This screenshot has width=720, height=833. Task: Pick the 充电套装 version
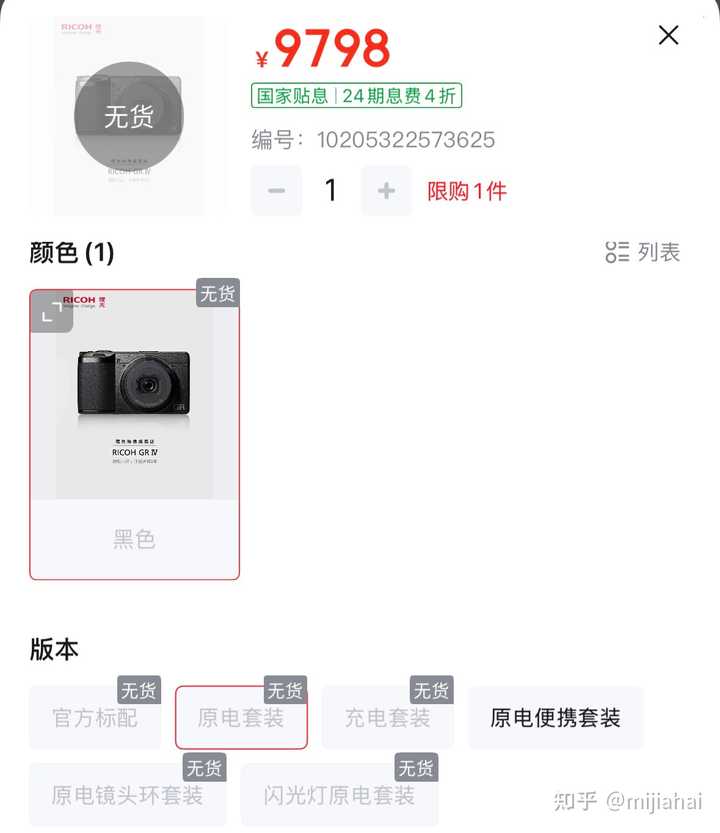[387, 717]
